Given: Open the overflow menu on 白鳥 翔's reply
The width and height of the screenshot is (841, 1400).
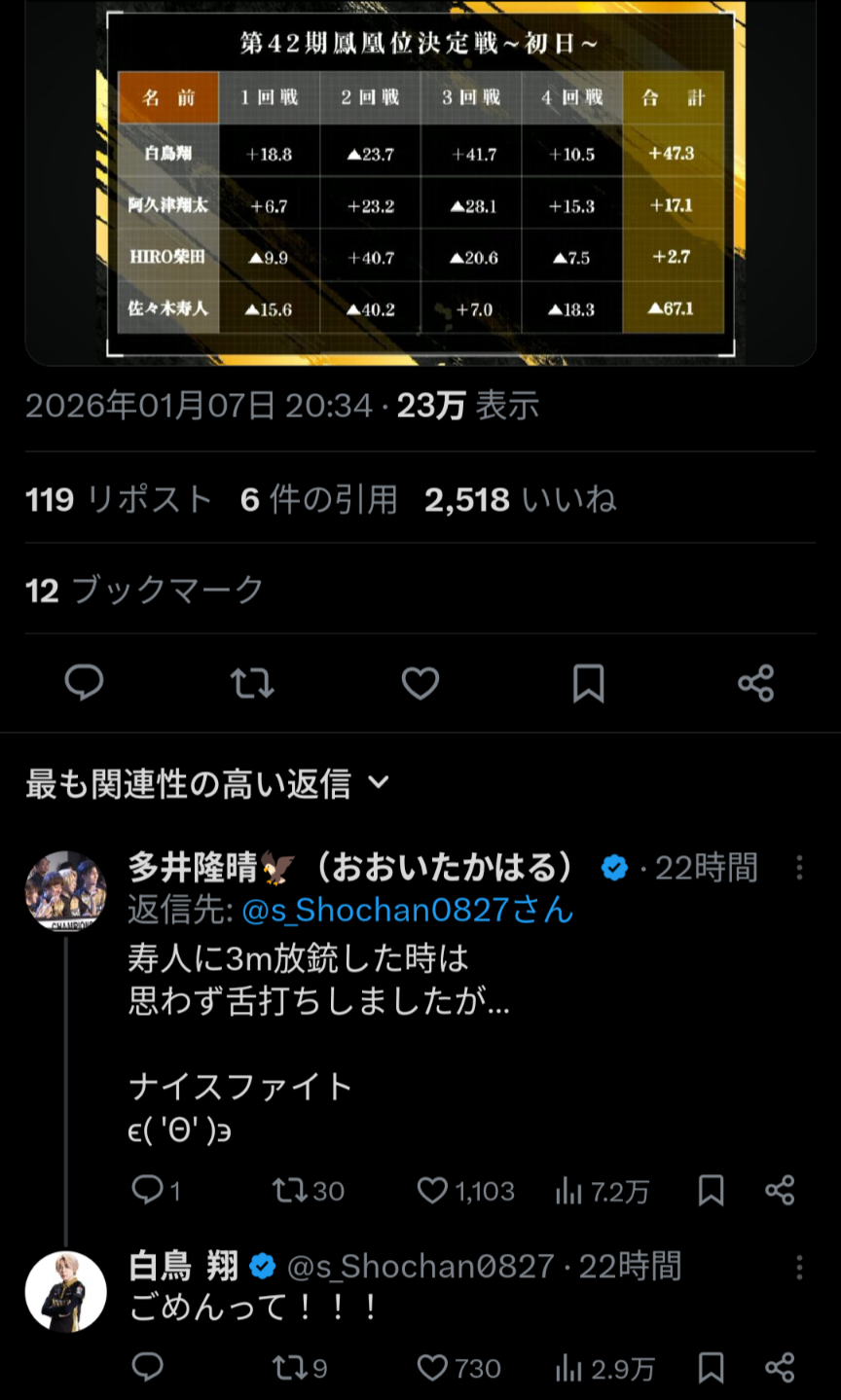Looking at the screenshot, I should [x=799, y=1266].
